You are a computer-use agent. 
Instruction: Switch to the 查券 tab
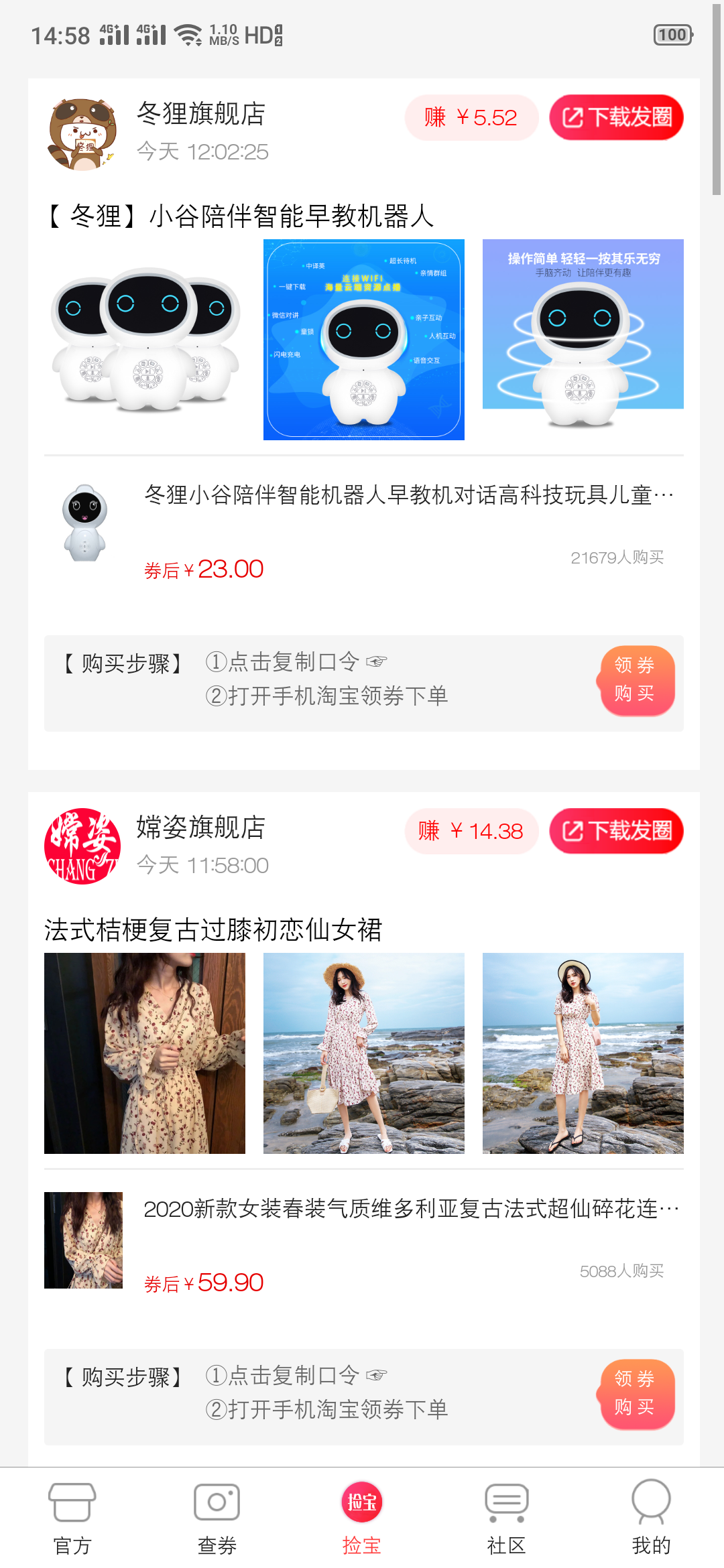pos(217,1517)
